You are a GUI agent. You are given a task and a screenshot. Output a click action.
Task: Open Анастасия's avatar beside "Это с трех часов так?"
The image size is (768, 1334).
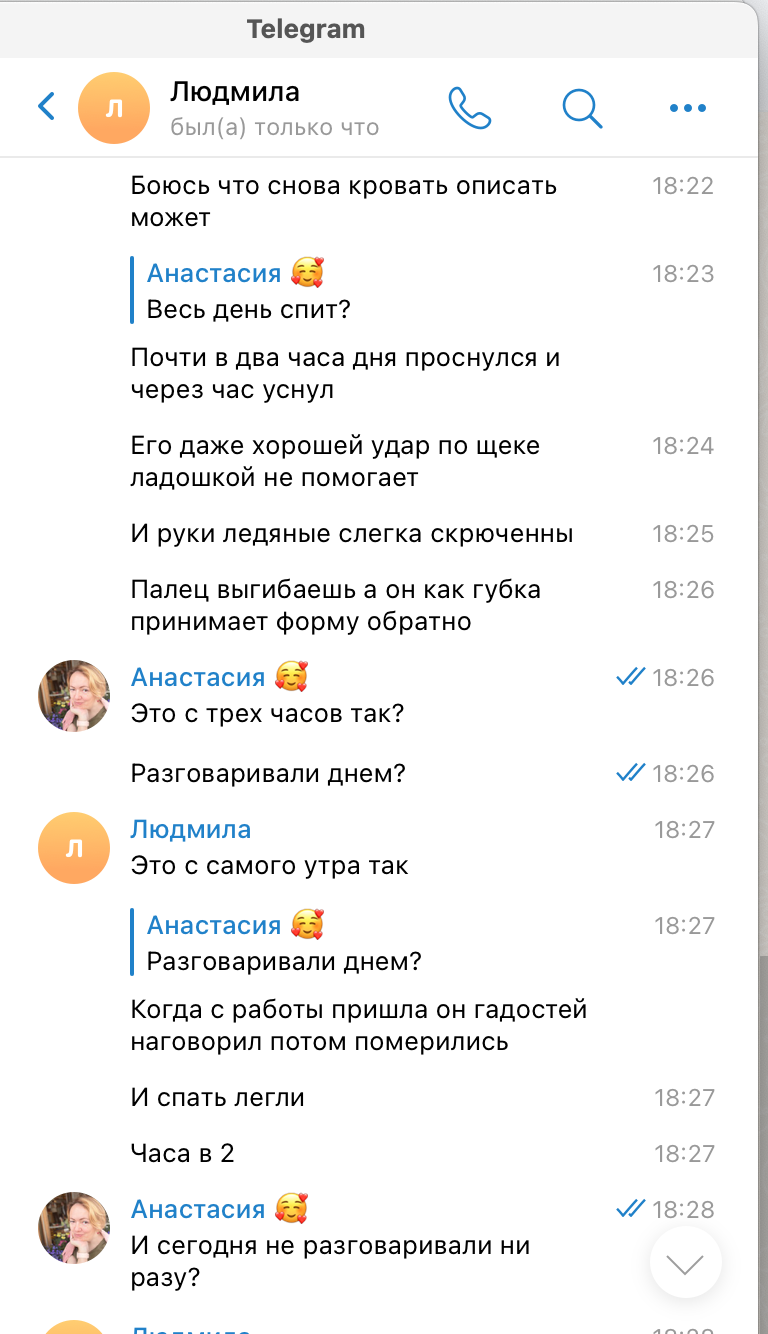[73, 695]
